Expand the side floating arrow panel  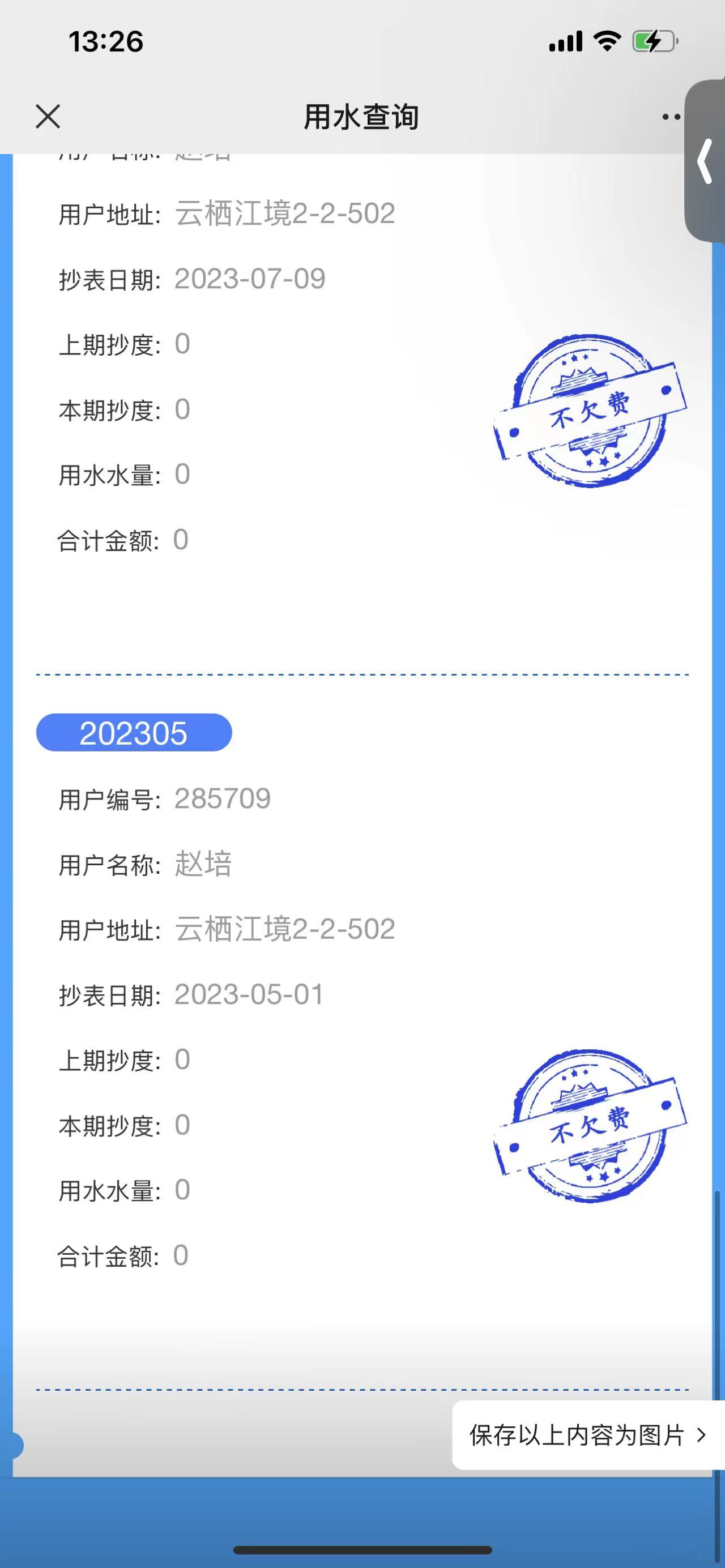(x=706, y=161)
